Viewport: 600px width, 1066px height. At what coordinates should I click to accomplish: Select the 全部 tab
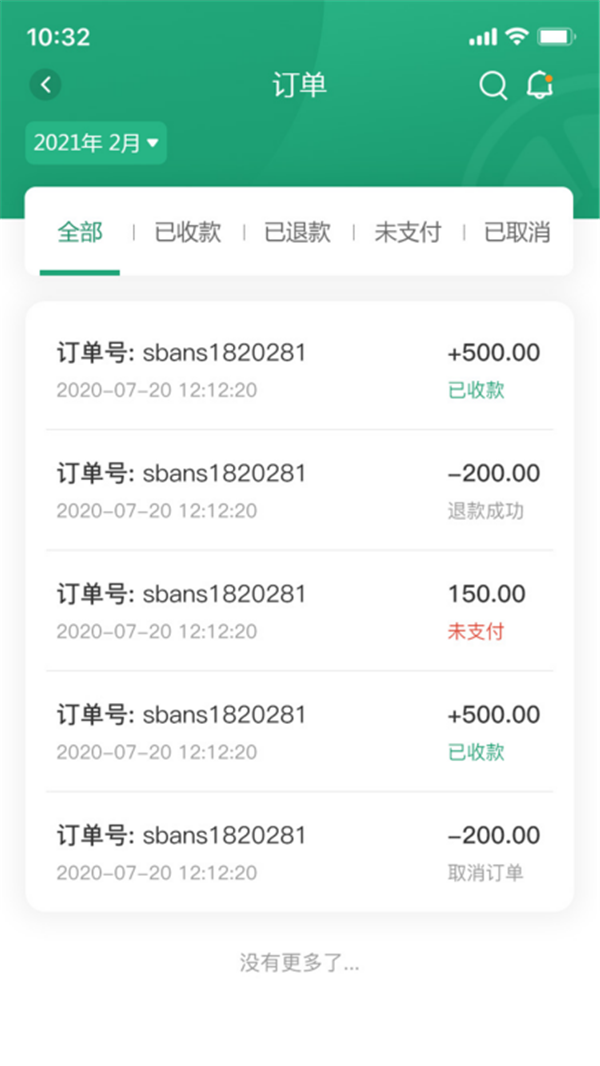[80, 233]
